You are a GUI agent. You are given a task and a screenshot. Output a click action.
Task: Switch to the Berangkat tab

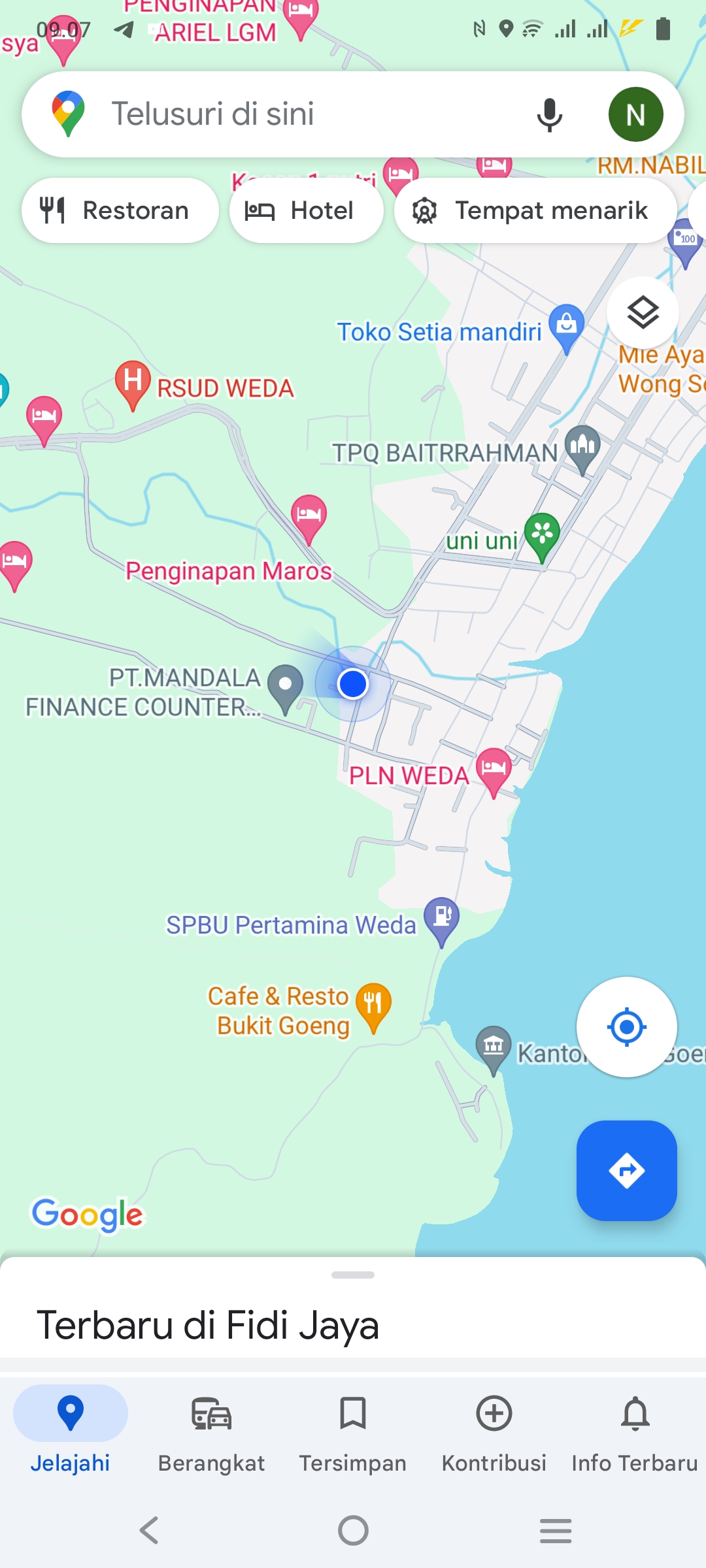click(211, 1434)
